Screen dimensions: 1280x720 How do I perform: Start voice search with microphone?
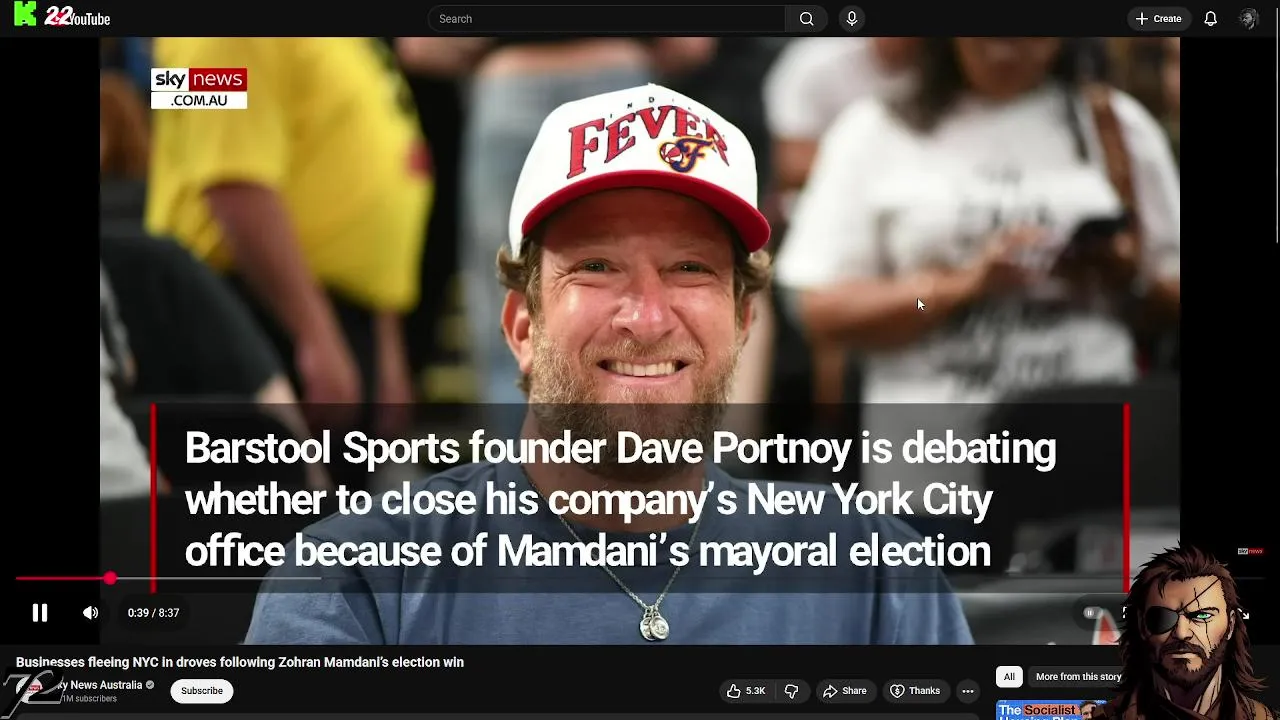coord(851,19)
